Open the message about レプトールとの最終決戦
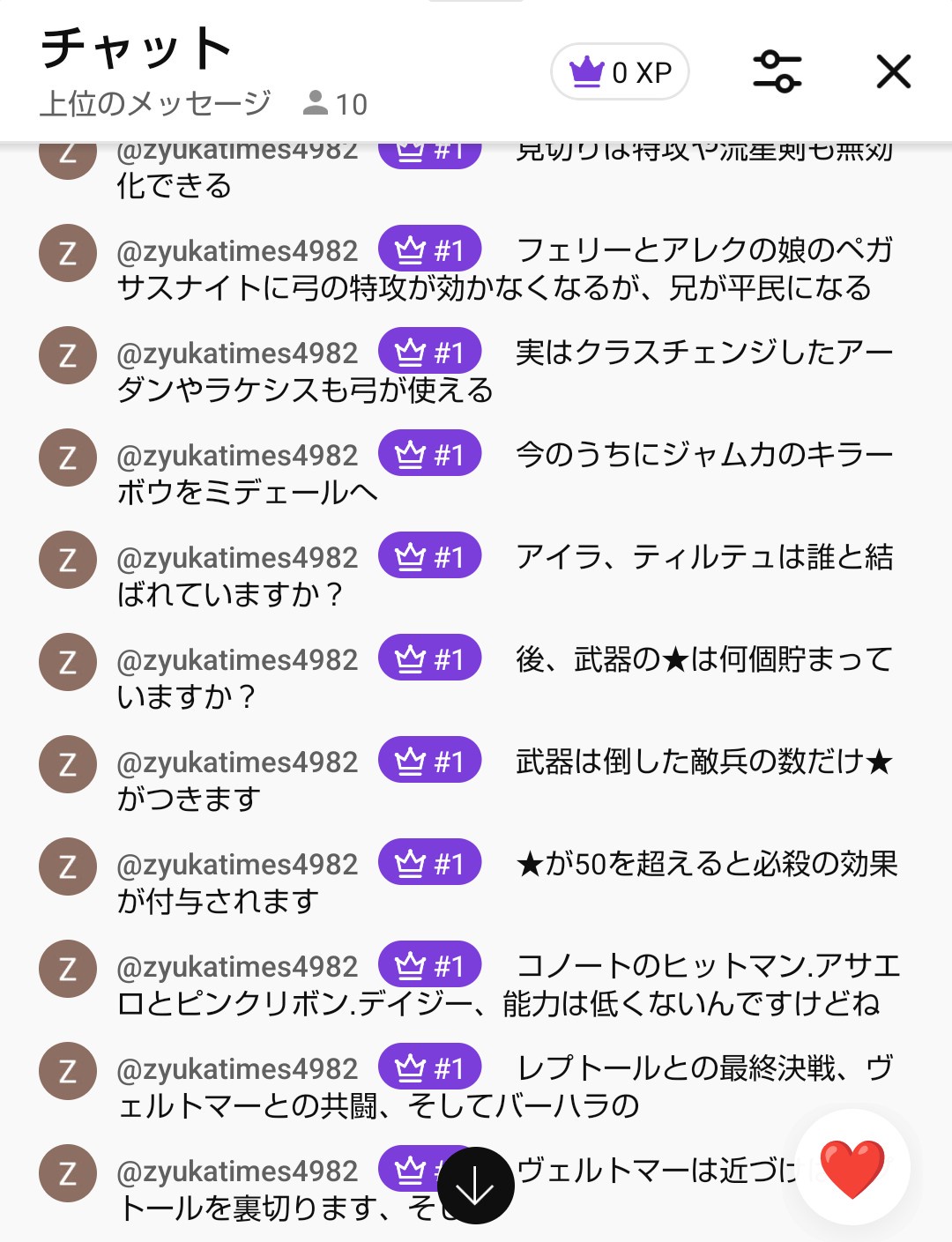This screenshot has width=952, height=1242. tap(476, 1086)
